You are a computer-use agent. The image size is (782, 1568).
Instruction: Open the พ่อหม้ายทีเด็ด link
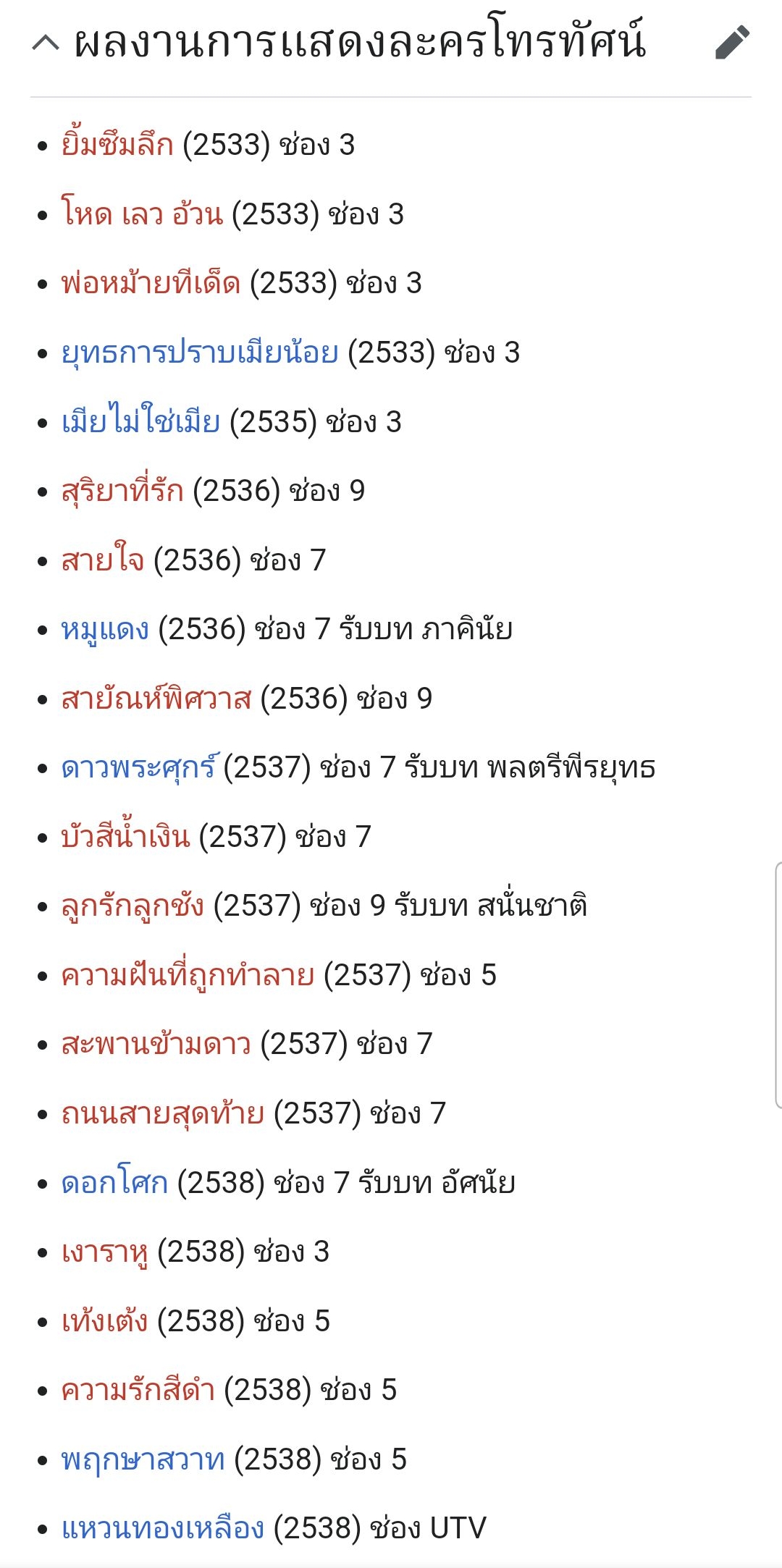point(151,283)
